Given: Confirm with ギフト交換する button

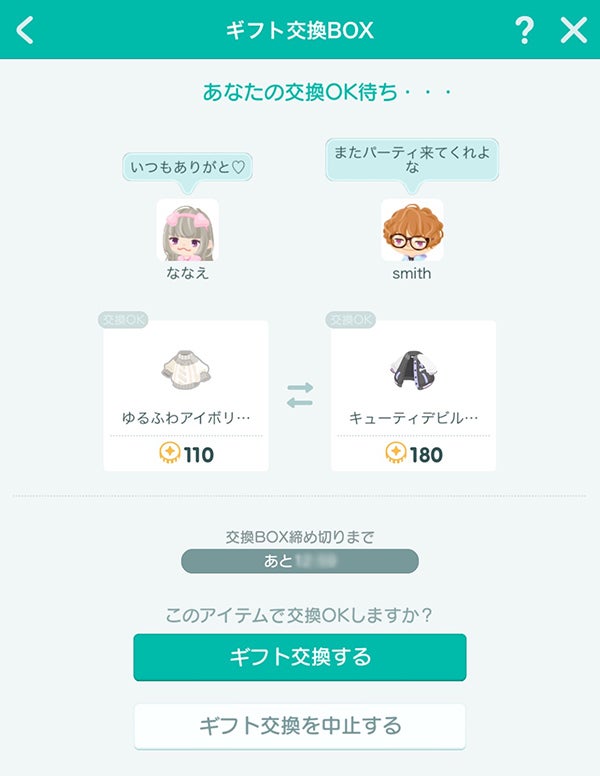Looking at the screenshot, I should point(300,657).
